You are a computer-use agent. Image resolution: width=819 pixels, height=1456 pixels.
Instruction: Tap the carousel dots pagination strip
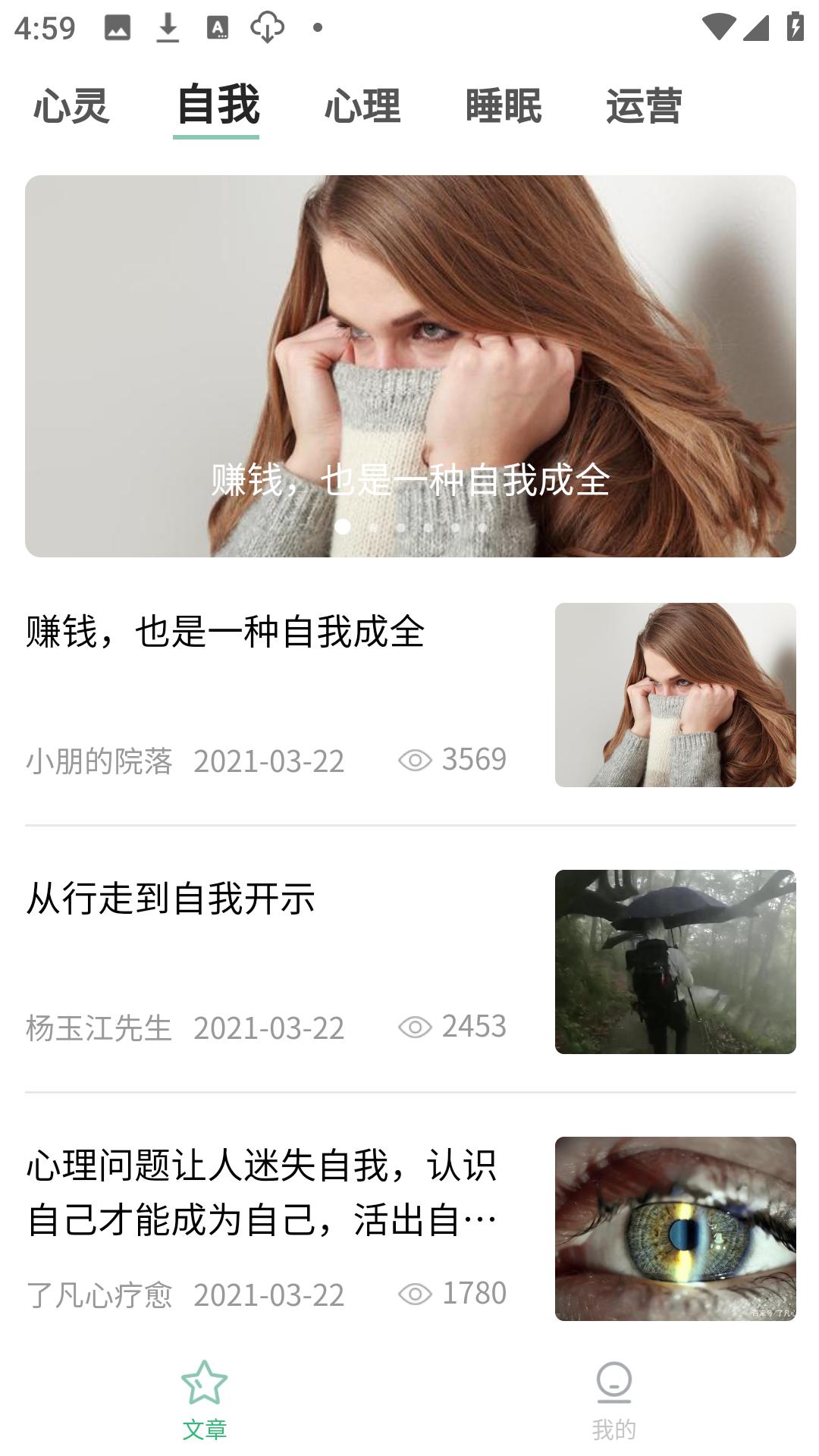[413, 526]
